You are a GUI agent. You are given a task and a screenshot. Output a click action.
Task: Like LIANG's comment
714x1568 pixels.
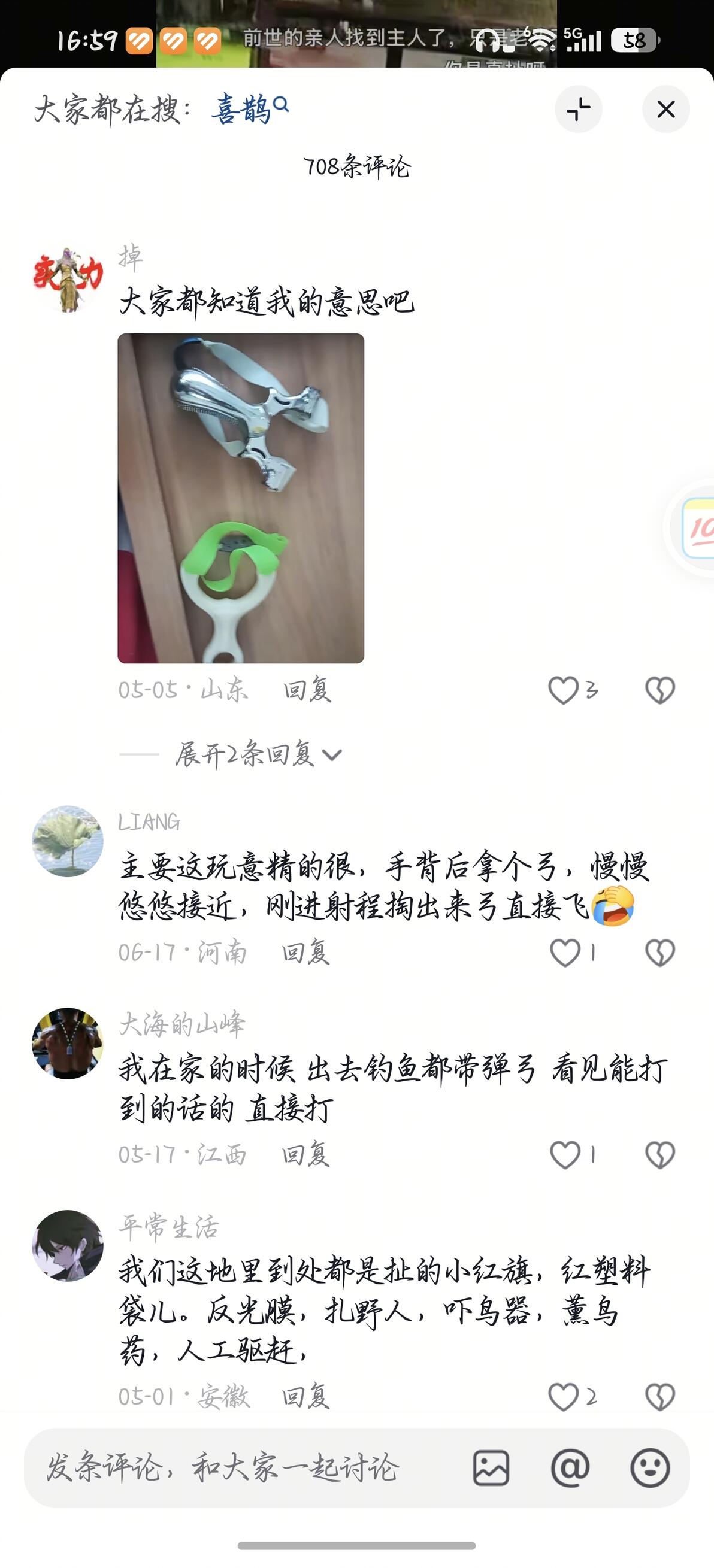point(565,953)
